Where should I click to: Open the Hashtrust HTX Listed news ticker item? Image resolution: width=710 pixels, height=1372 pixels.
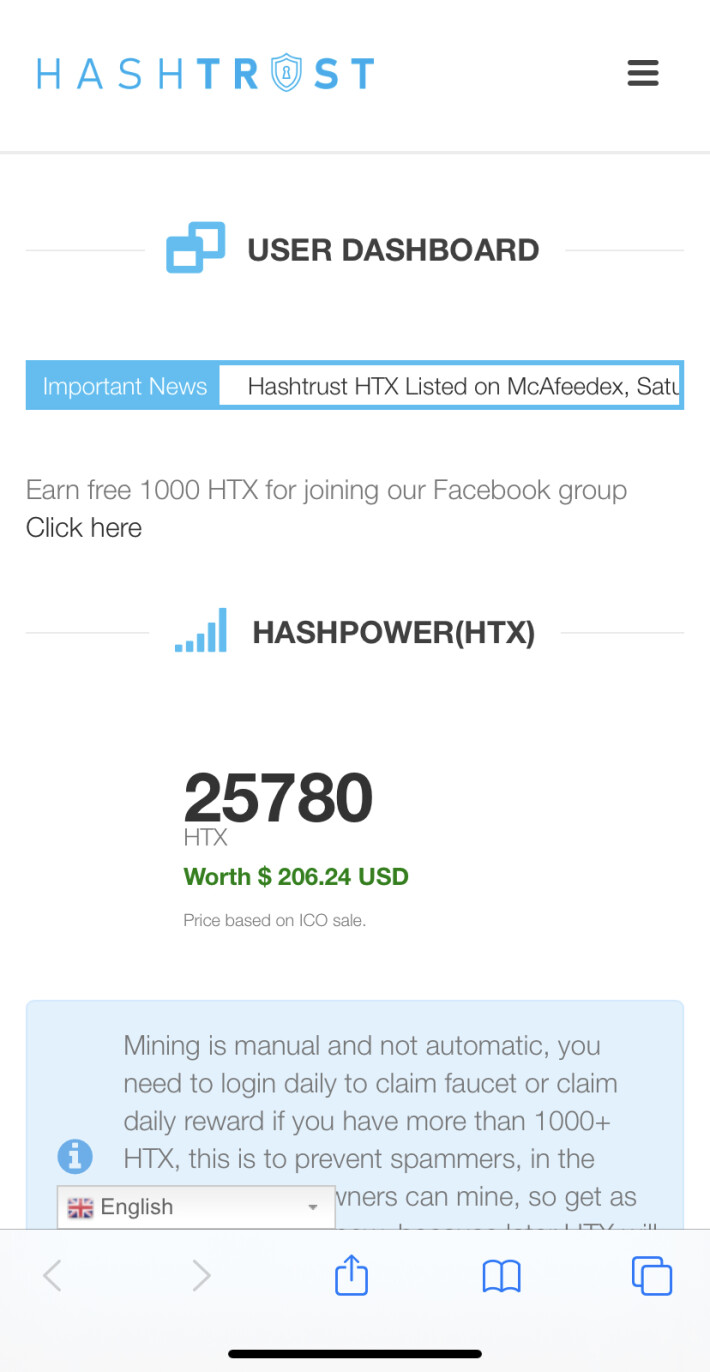point(464,386)
